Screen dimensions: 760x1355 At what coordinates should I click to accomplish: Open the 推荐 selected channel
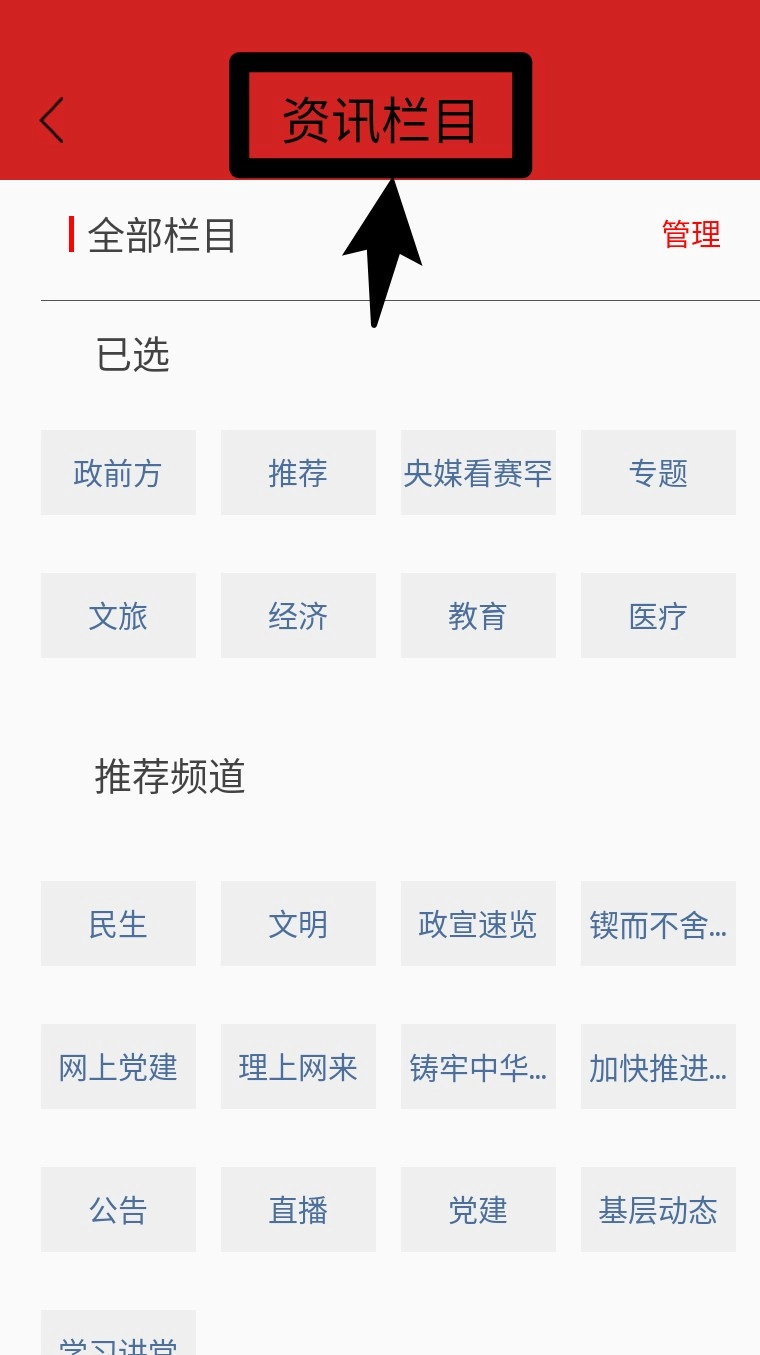[298, 473]
